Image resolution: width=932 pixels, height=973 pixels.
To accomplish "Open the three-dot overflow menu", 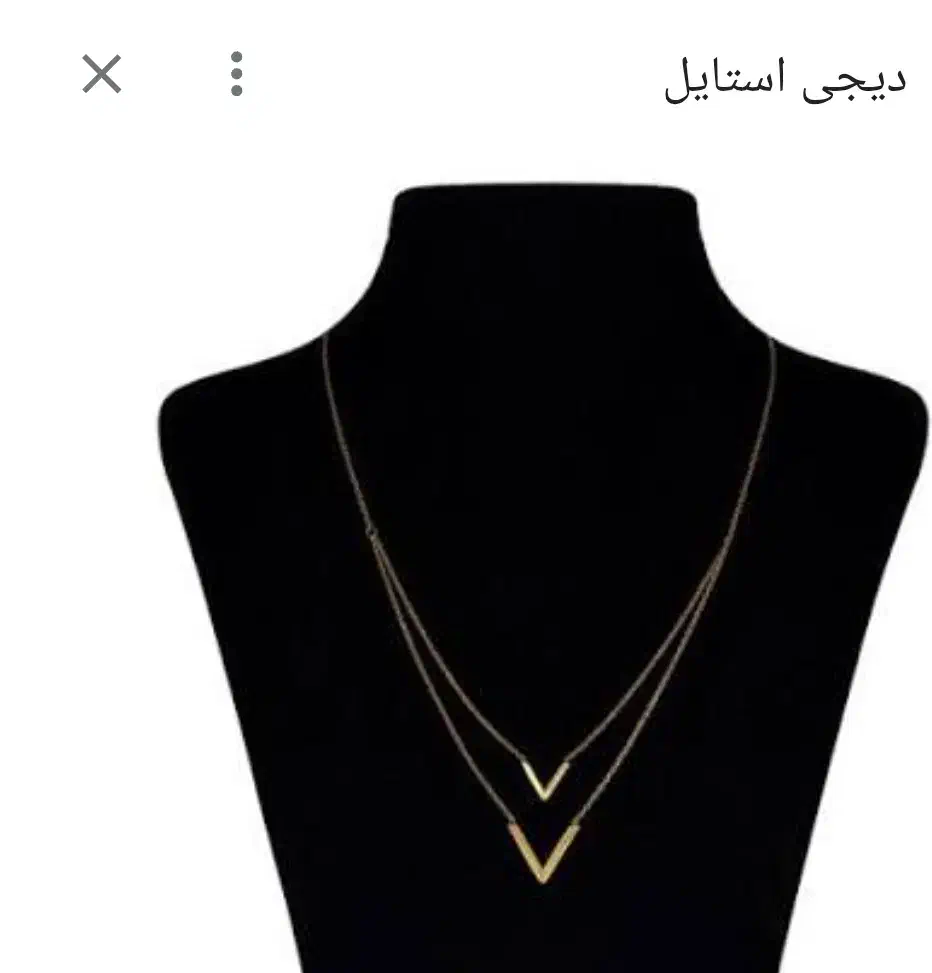I will pyautogui.click(x=236, y=75).
